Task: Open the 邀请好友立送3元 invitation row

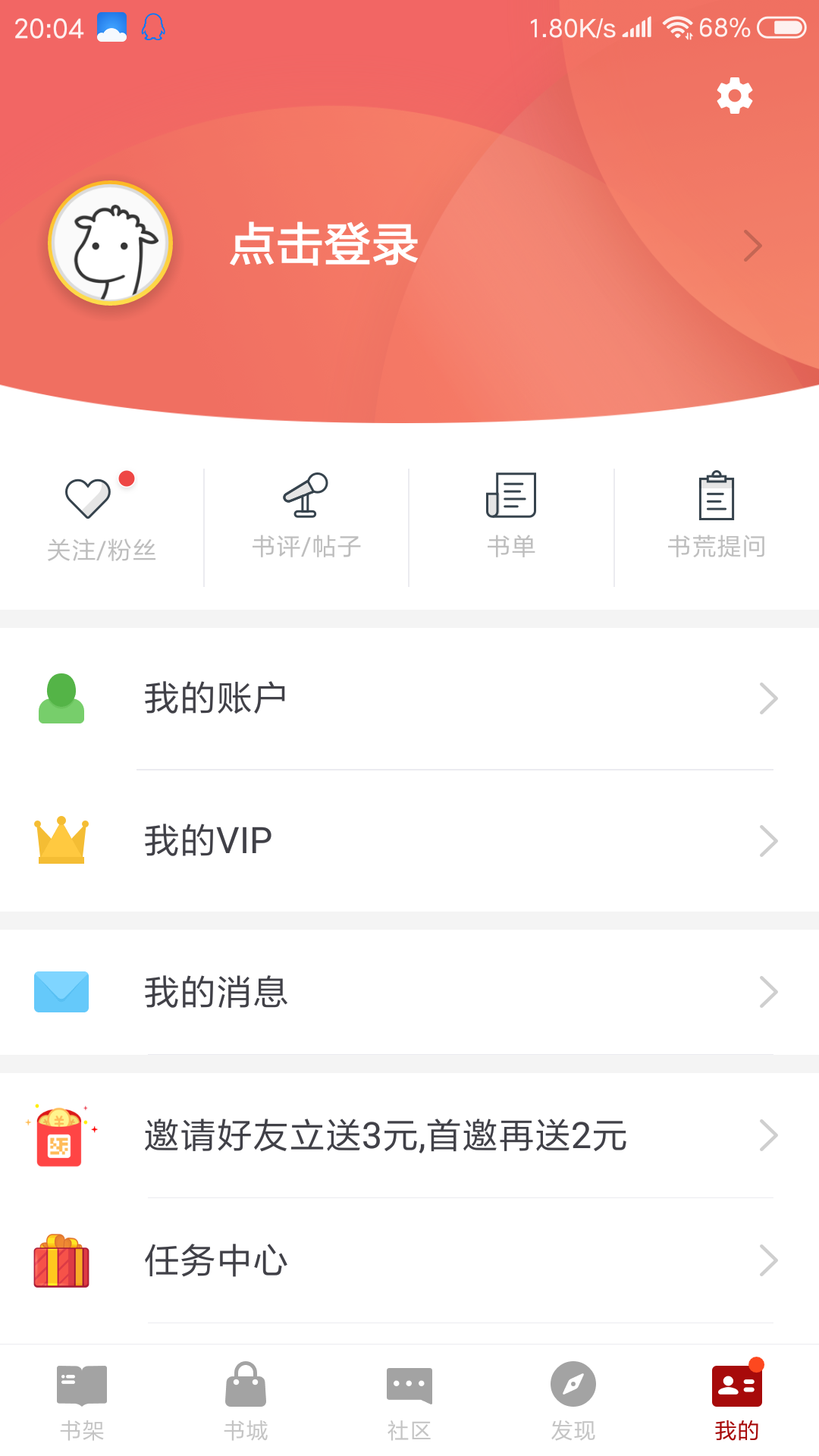Action: (x=409, y=1135)
